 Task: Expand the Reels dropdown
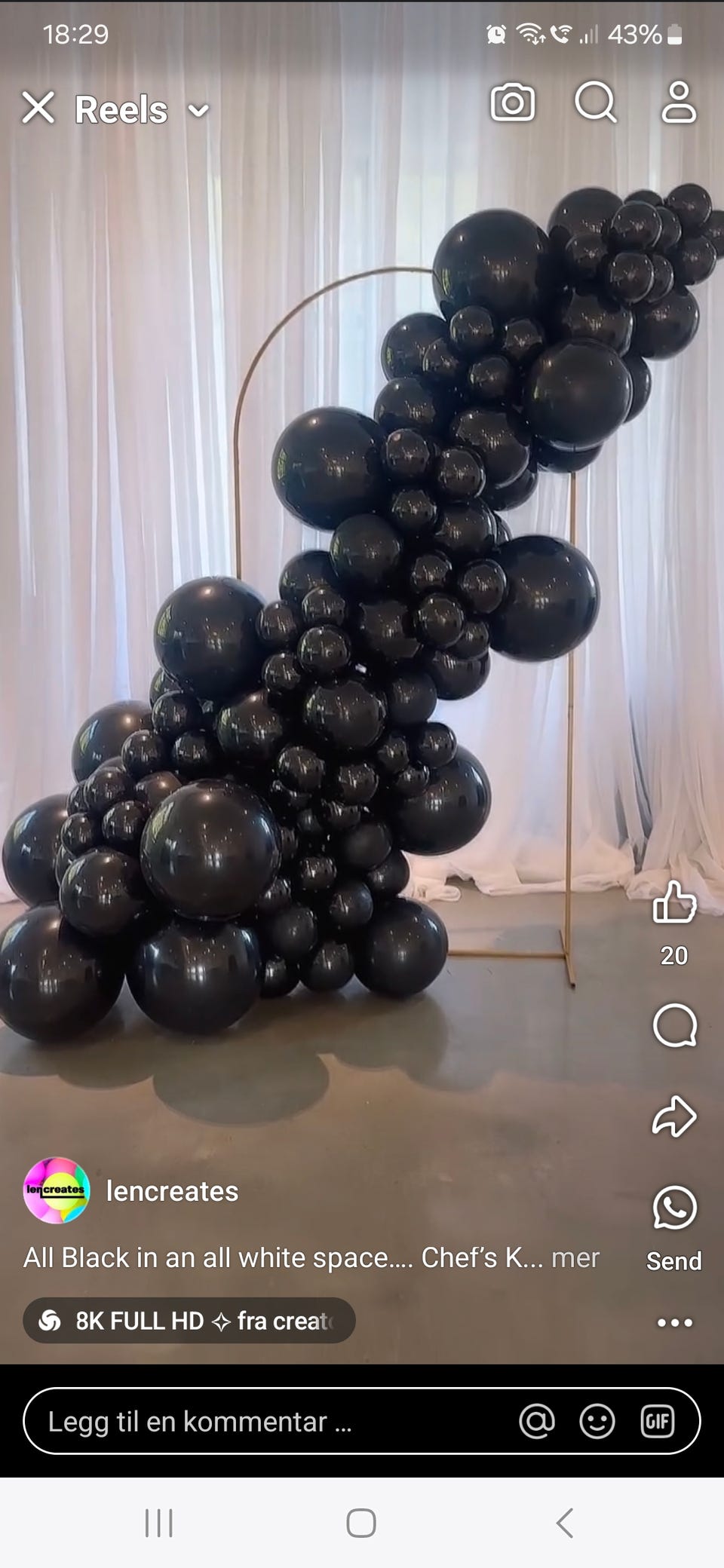[198, 111]
